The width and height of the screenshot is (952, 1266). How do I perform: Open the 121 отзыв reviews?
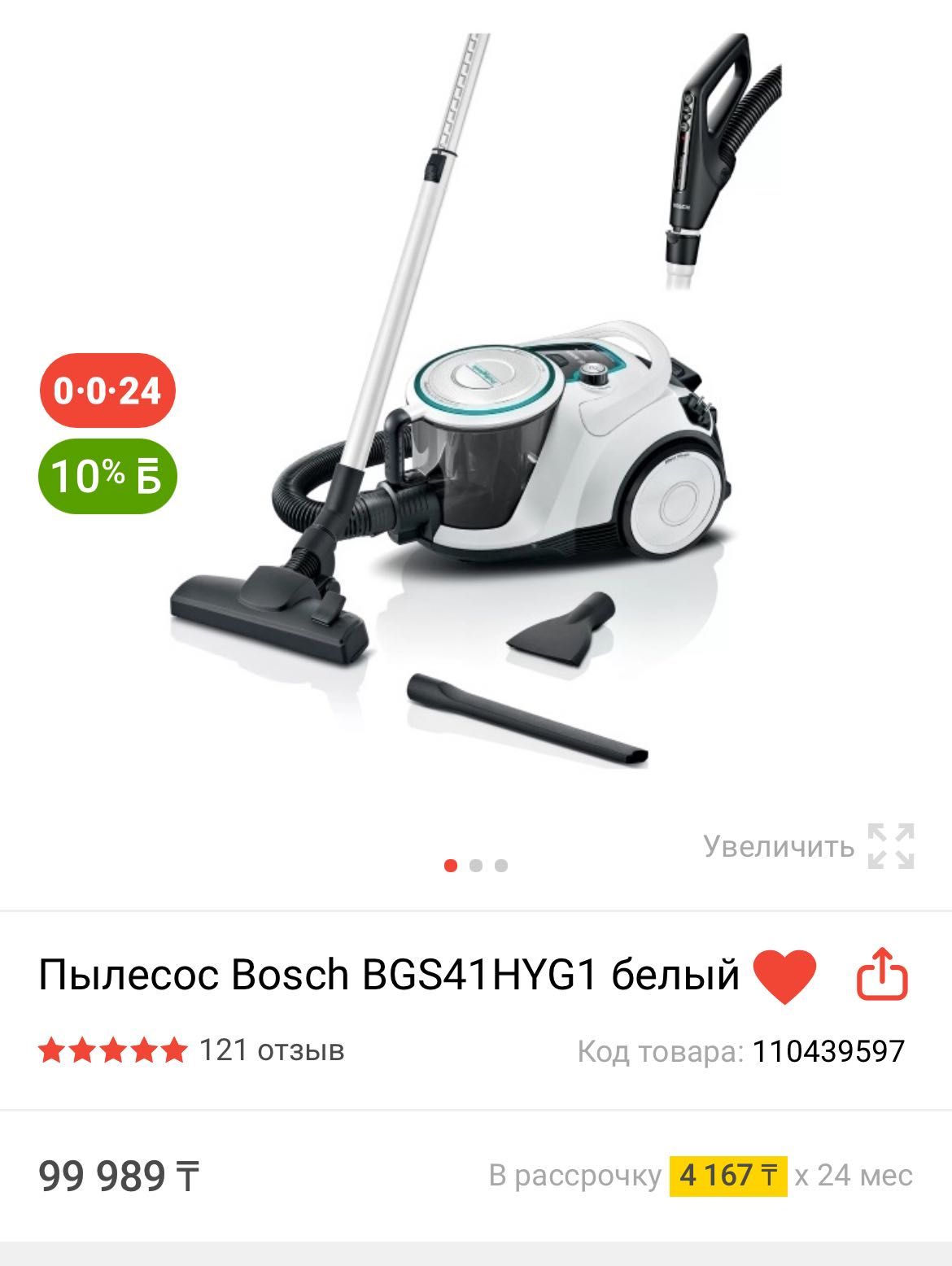tap(272, 1050)
